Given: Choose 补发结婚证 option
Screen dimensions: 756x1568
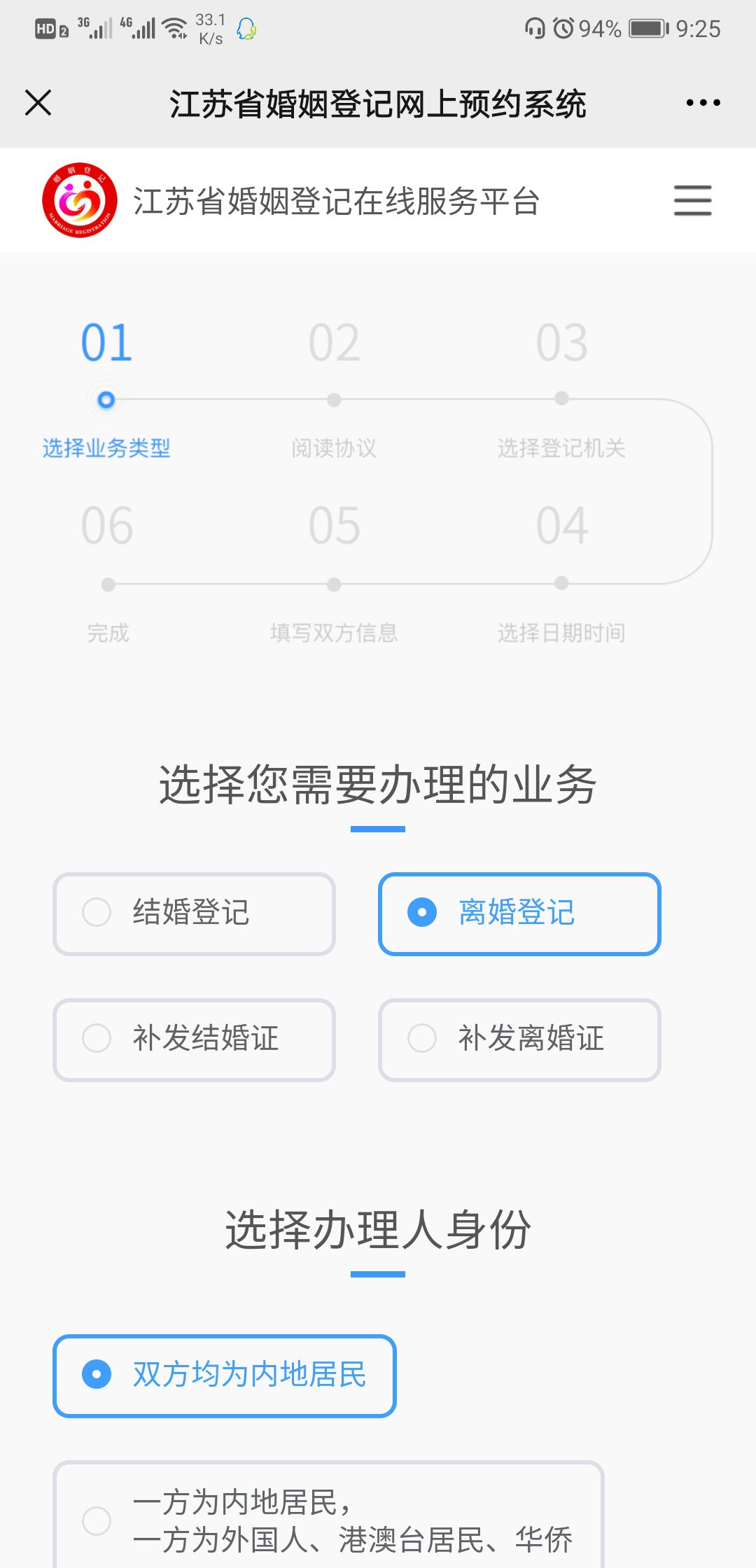Looking at the screenshot, I should [x=194, y=1039].
